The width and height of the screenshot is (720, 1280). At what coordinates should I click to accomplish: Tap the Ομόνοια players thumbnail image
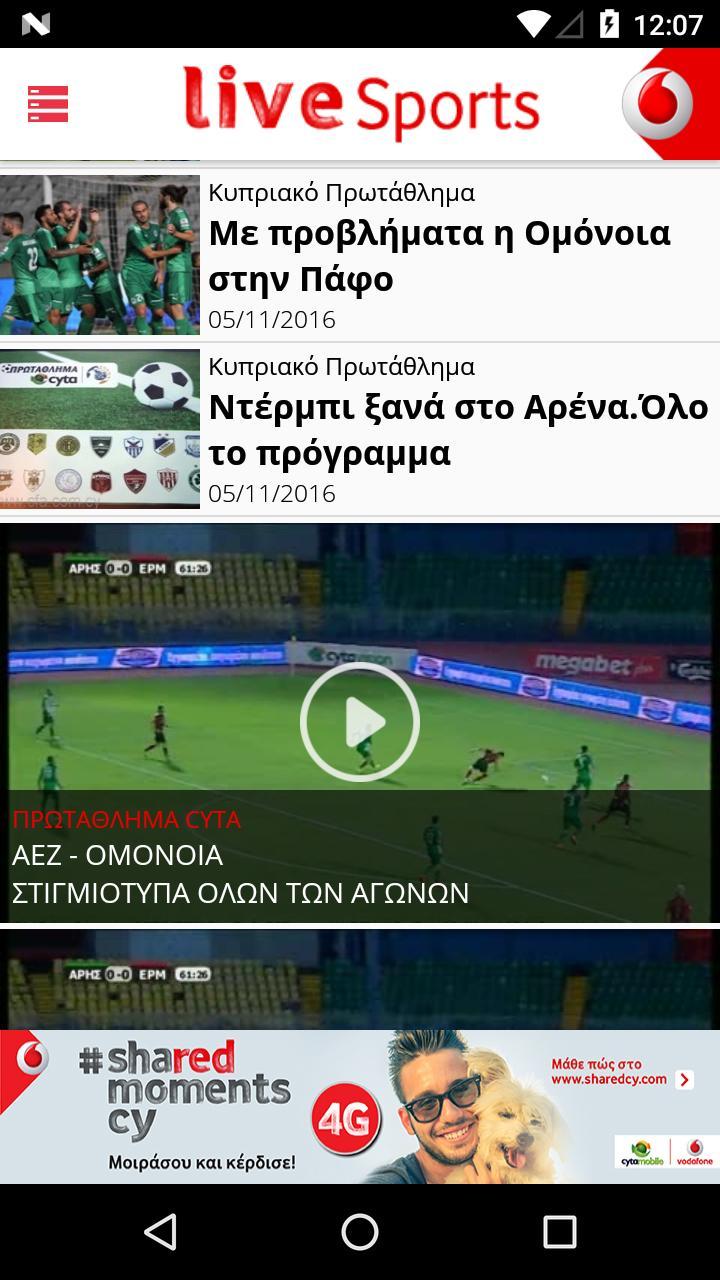(x=102, y=253)
